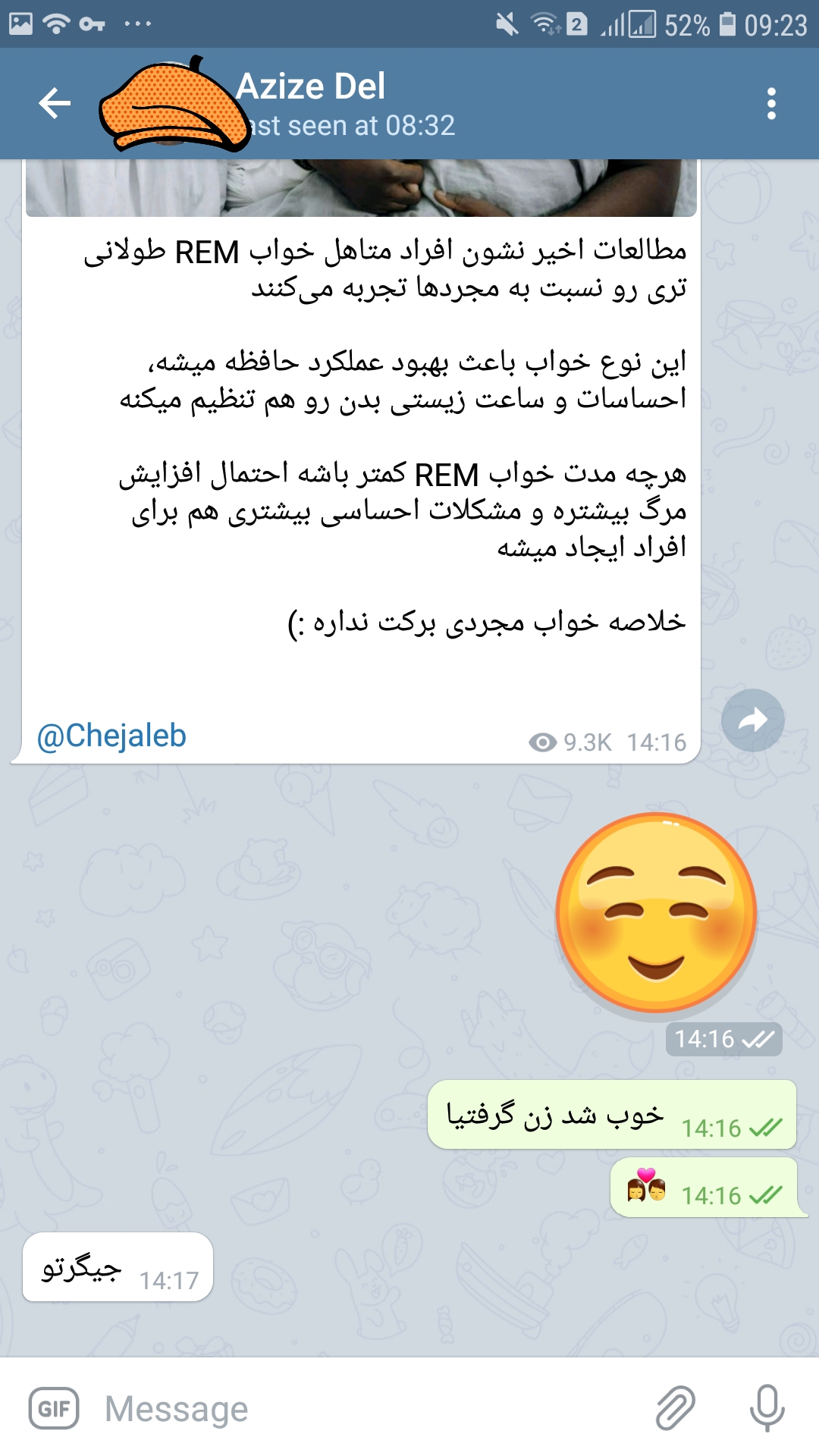Tap the microphone to record voice
Viewport: 819px width, 1456px height.
(767, 1408)
